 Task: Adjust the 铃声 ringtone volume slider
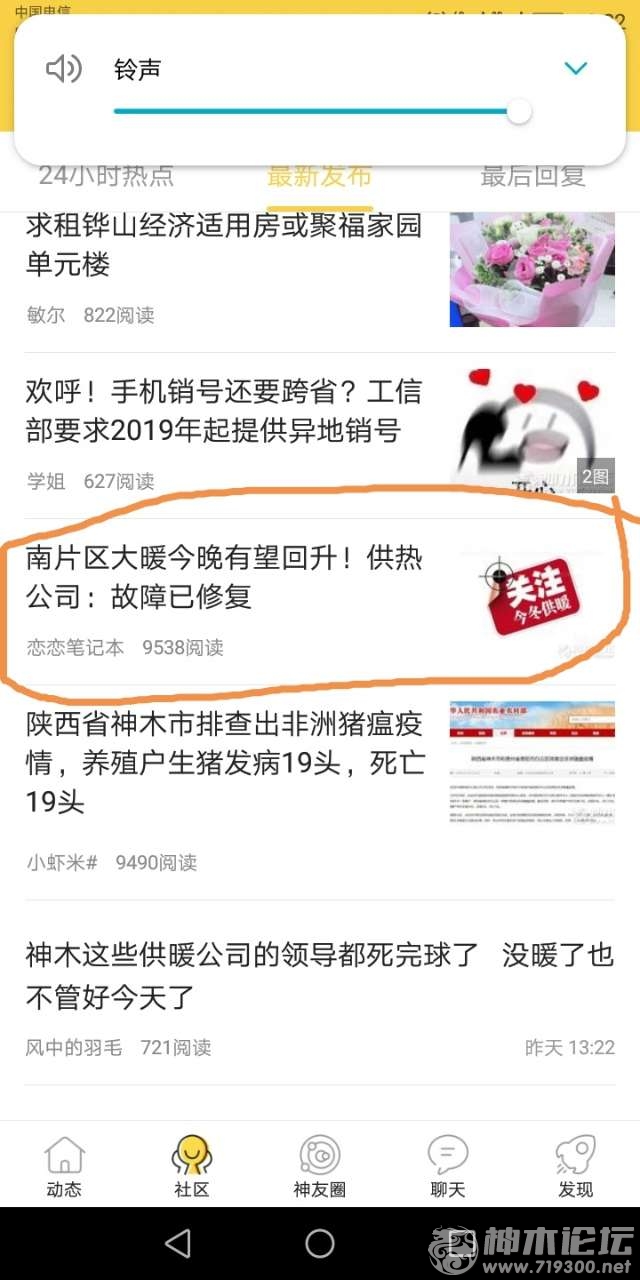tap(518, 111)
